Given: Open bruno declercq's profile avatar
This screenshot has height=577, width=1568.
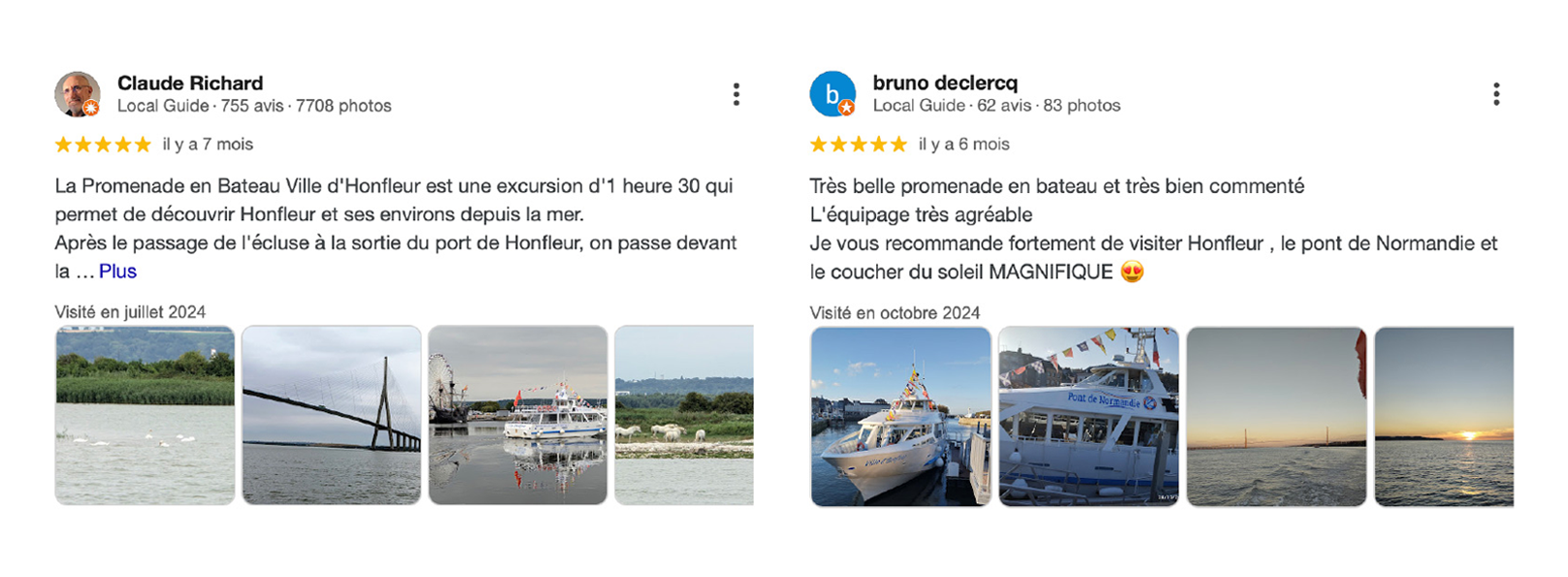Looking at the screenshot, I should point(833,94).
